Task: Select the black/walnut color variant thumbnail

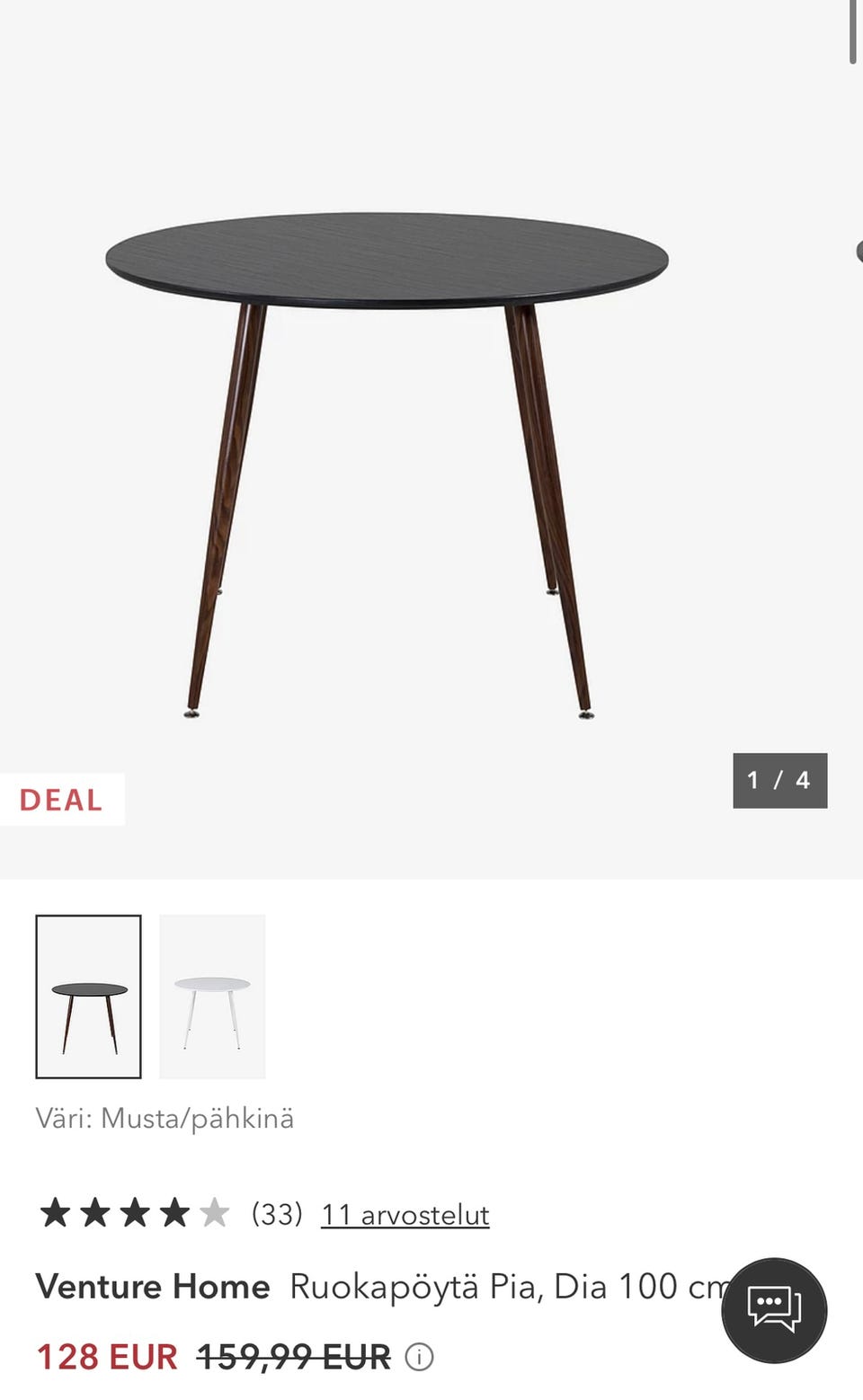Action: pyautogui.click(x=88, y=996)
